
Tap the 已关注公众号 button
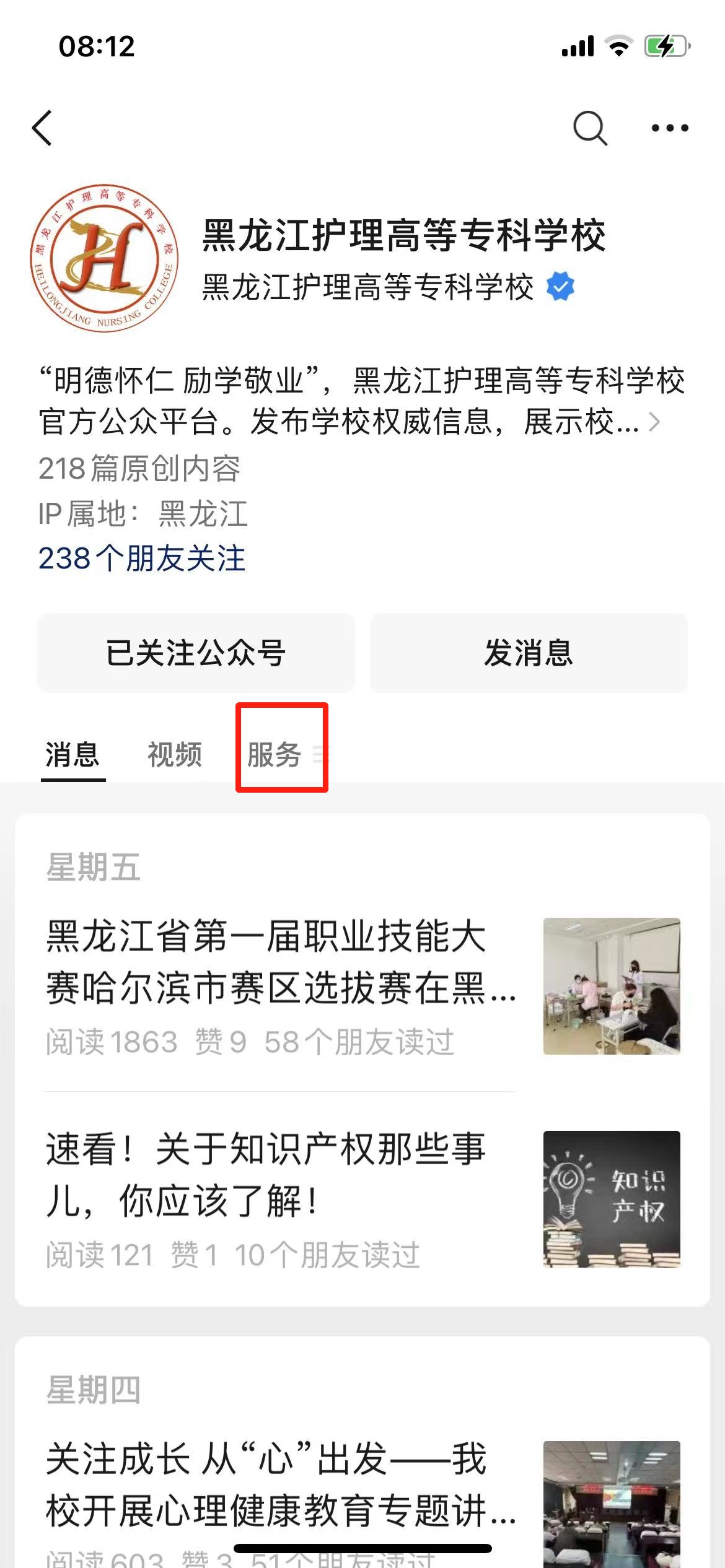pos(196,653)
